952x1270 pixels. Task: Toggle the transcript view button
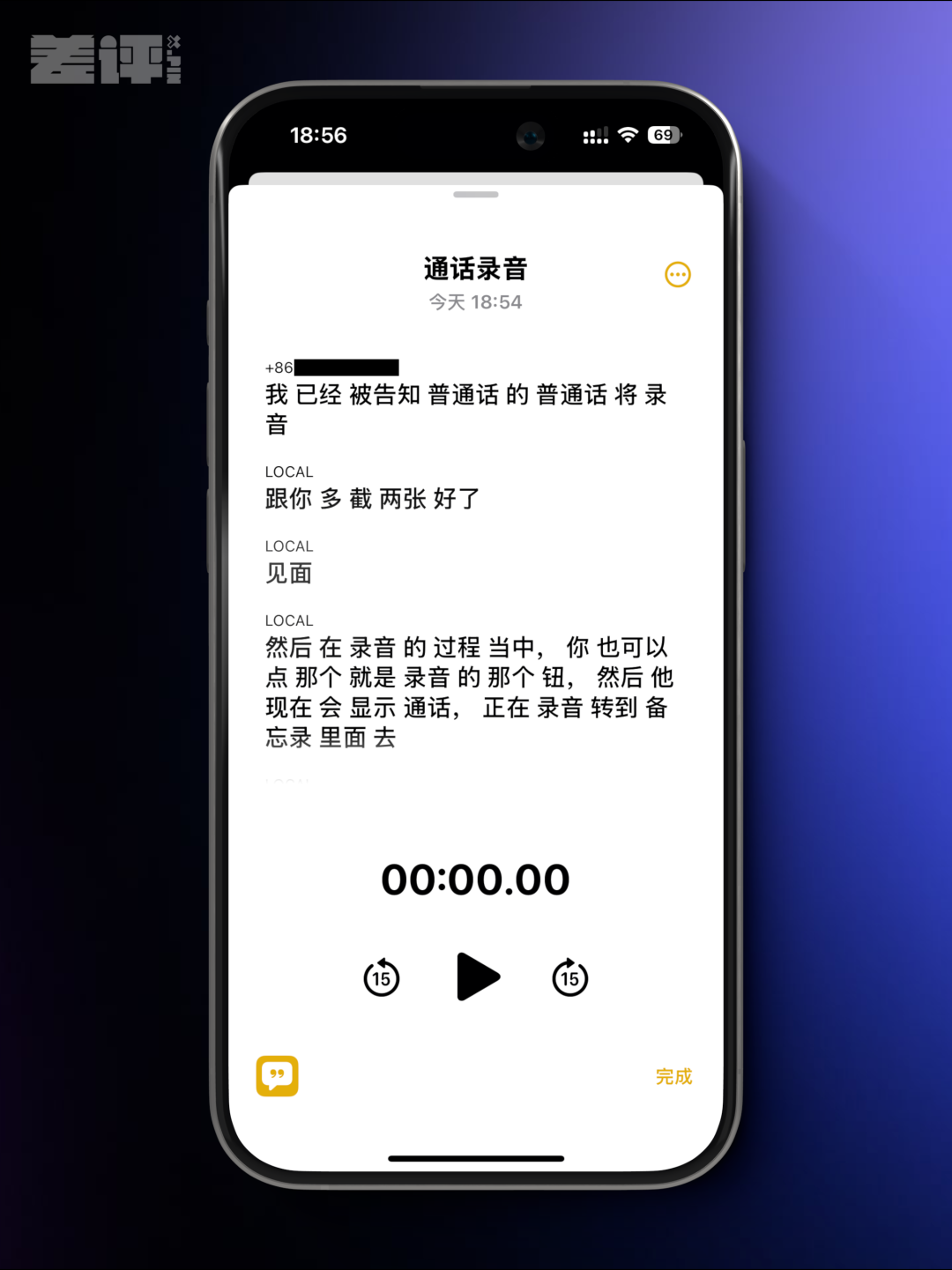pos(278,1076)
